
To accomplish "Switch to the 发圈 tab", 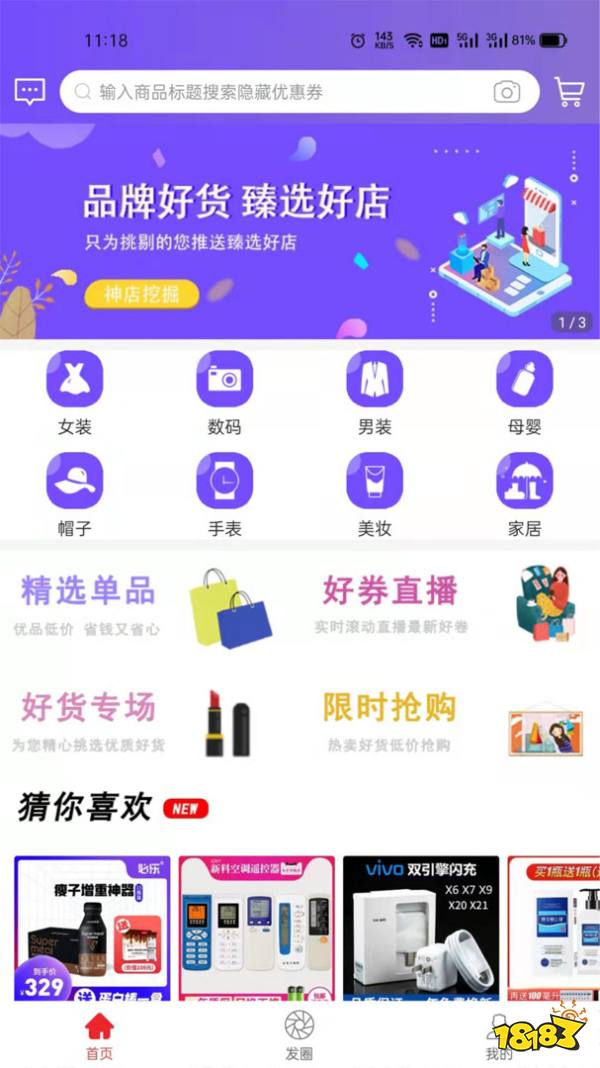I will 298,1035.
